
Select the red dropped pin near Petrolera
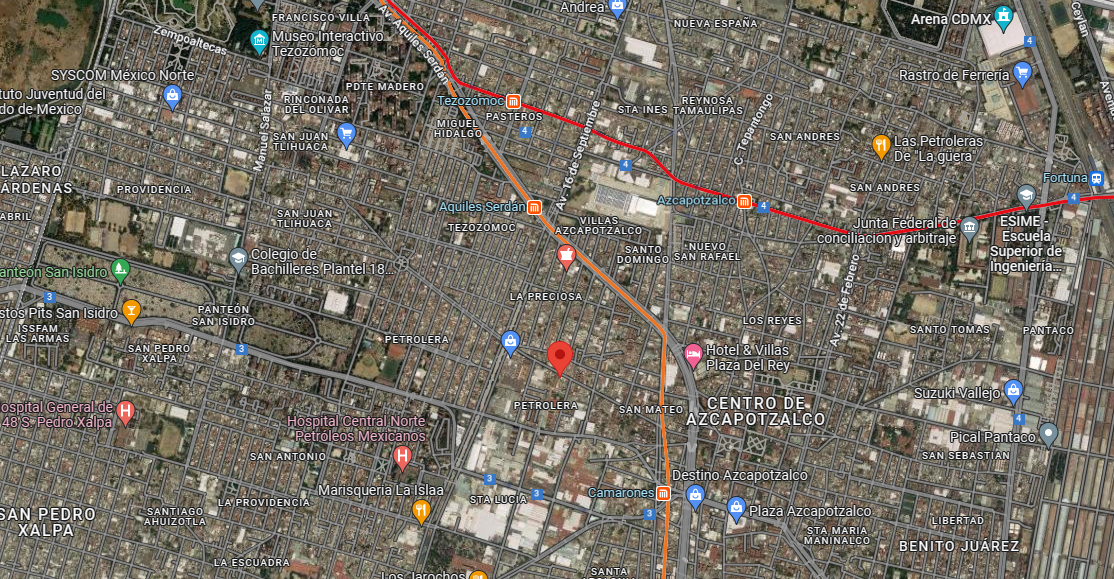(560, 358)
